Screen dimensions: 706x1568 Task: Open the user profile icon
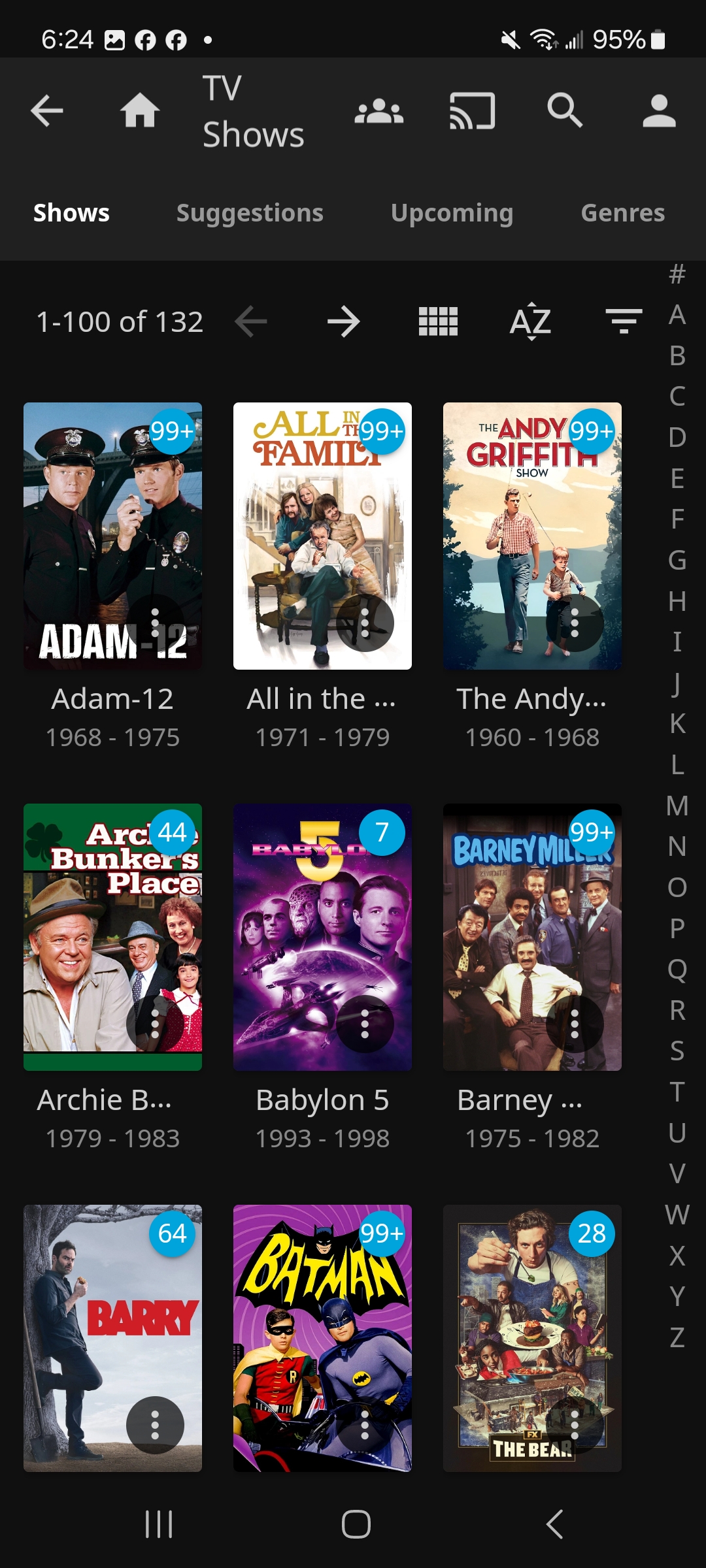(658, 110)
